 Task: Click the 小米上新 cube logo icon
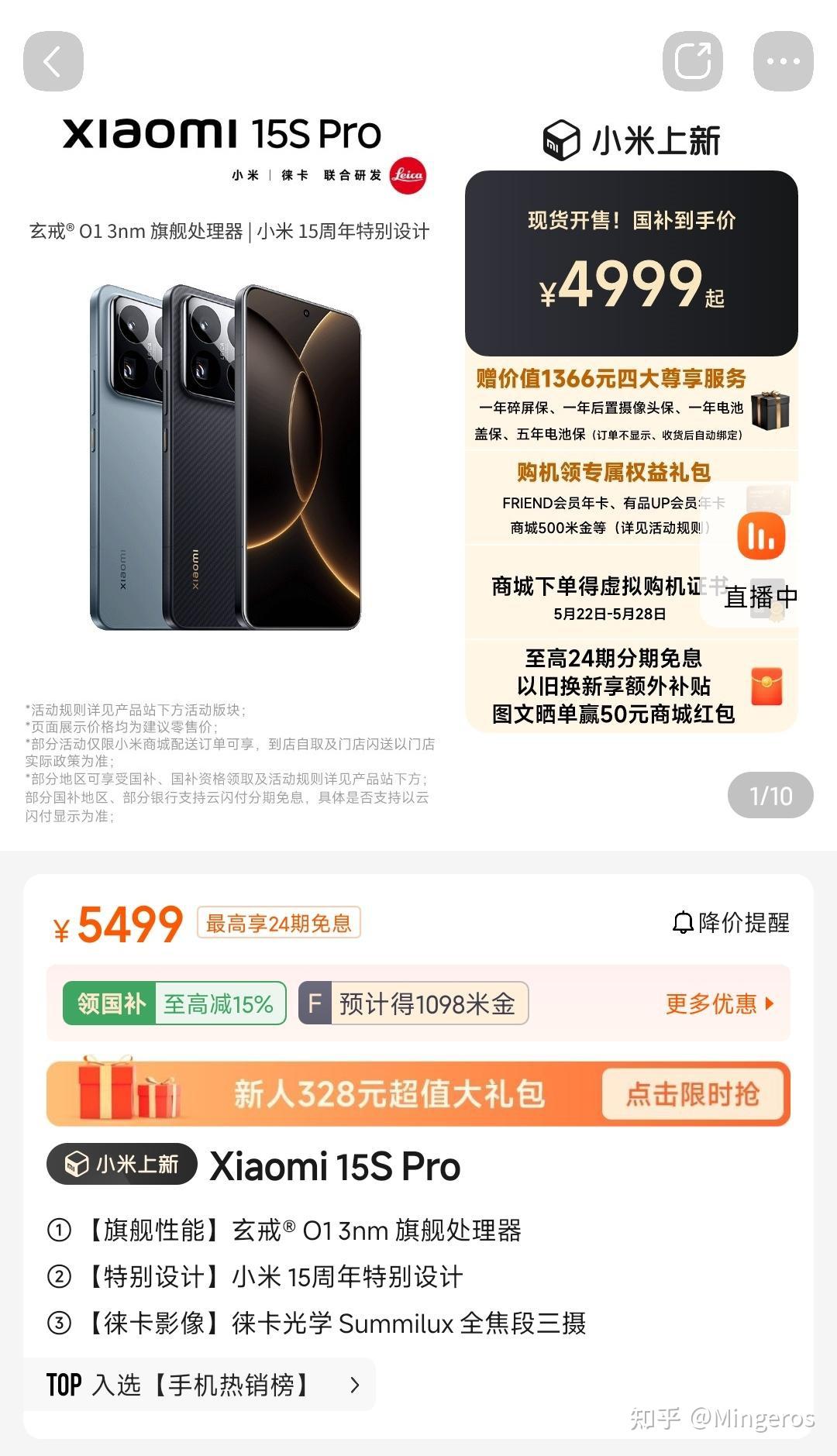(x=560, y=141)
